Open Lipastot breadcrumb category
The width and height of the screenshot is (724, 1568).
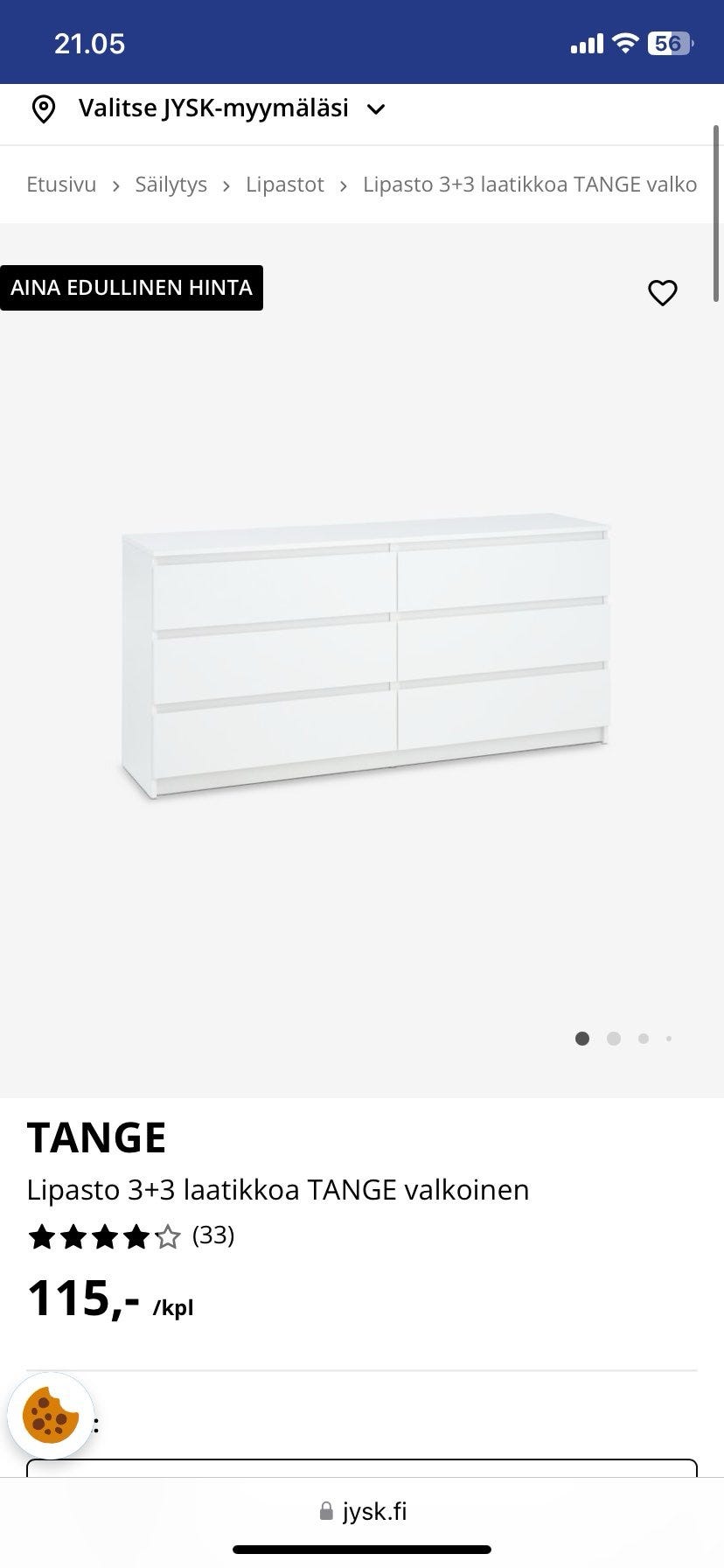[284, 185]
